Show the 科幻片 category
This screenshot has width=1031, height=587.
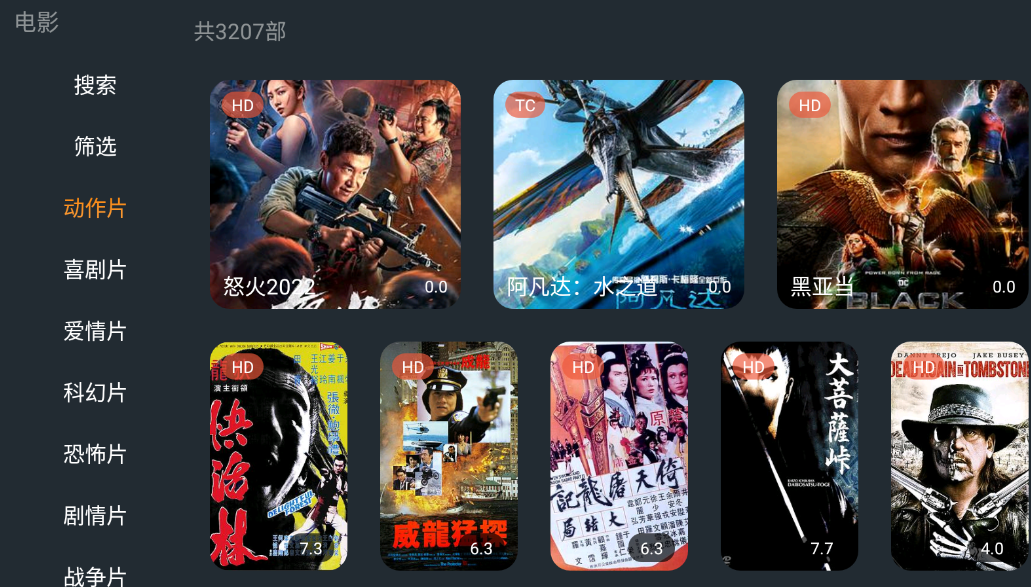(x=95, y=393)
